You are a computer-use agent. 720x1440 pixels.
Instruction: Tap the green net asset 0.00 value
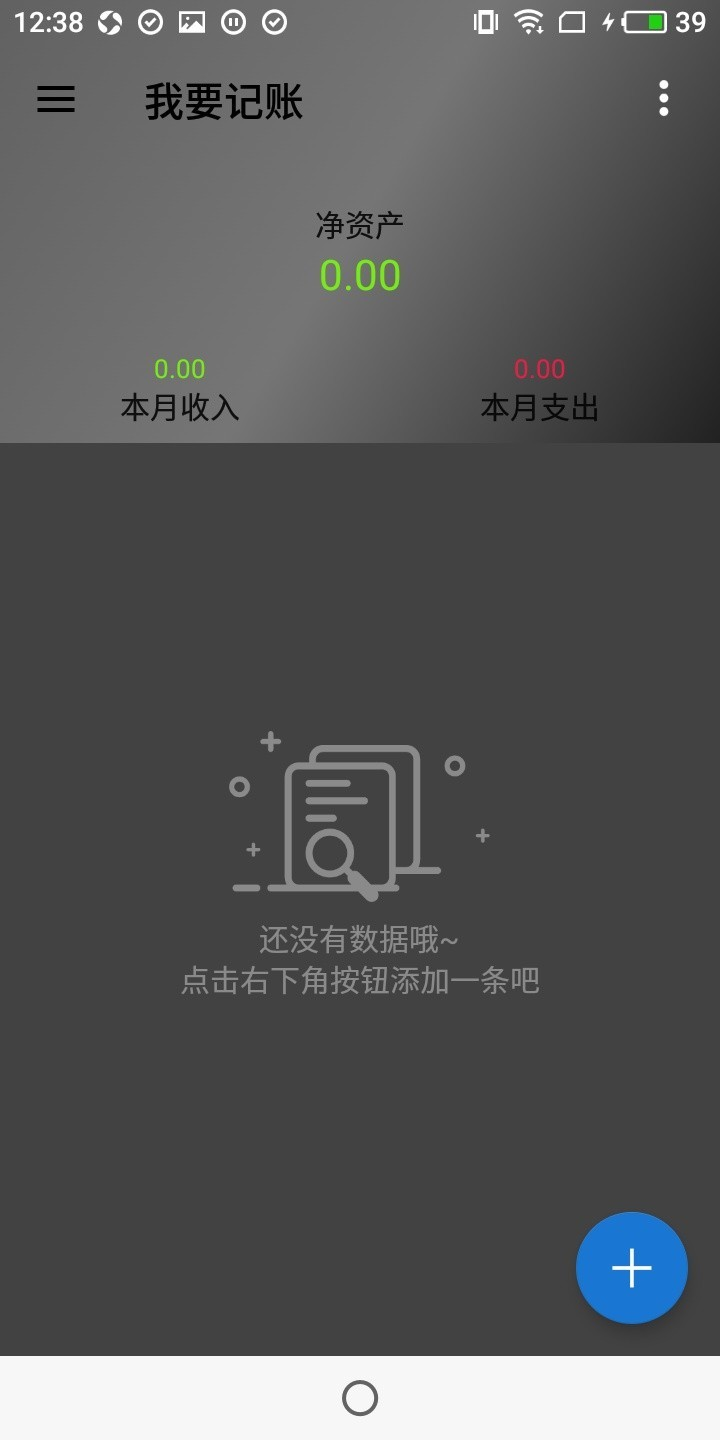point(361,273)
